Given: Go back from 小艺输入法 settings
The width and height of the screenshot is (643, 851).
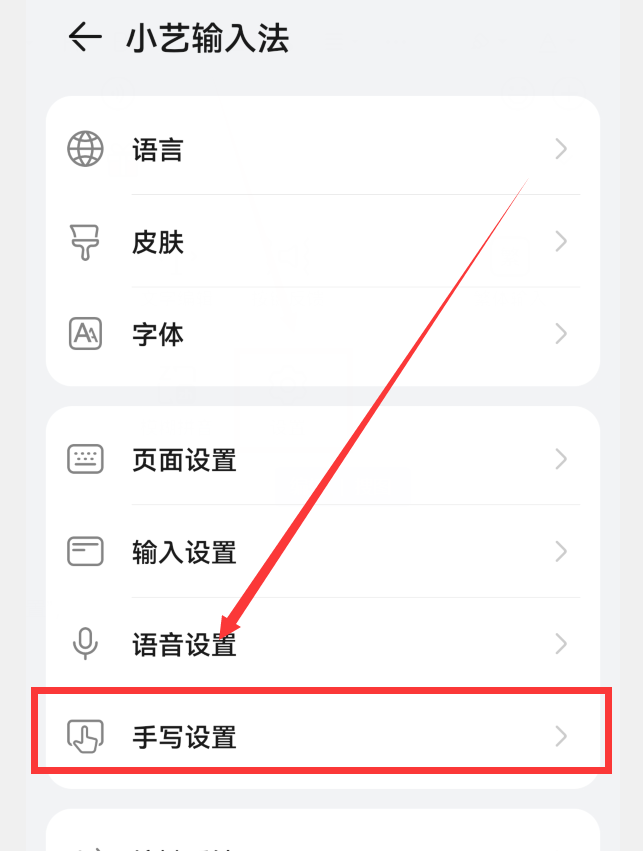Looking at the screenshot, I should [x=85, y=38].
